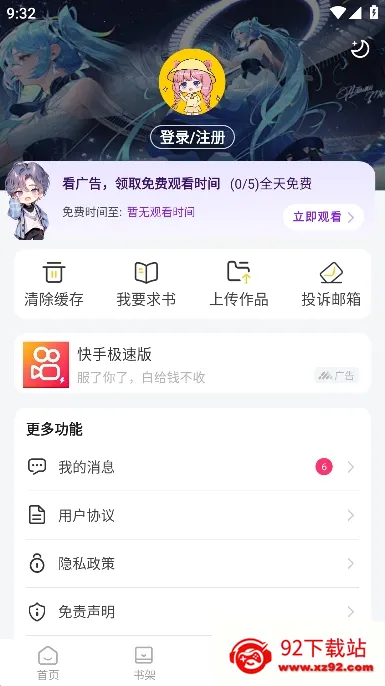Viewport: 385px width, 686px height.
Task: View 隐私政策 row
Action: click(192, 564)
